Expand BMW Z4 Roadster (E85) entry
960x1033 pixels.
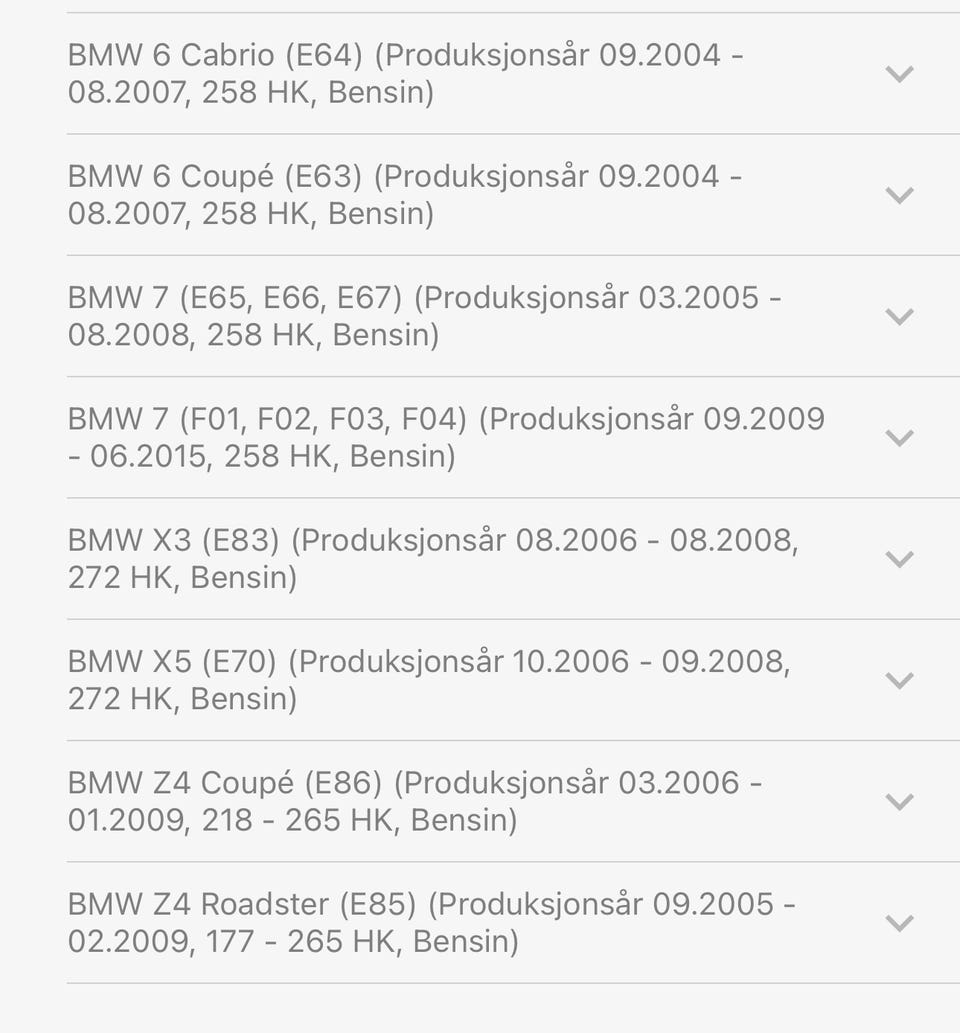pyautogui.click(x=899, y=923)
